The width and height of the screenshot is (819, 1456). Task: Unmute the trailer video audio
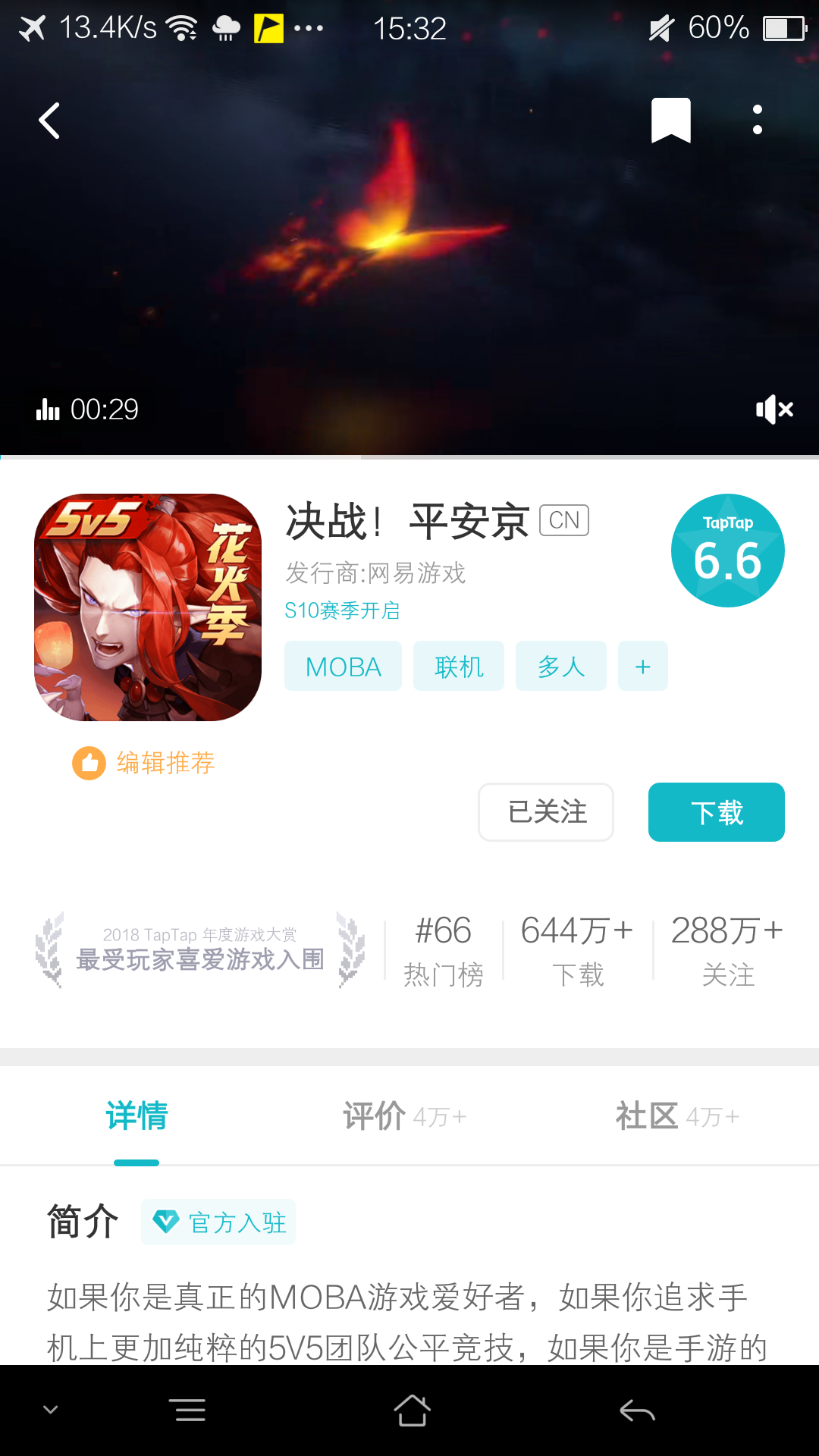point(774,409)
